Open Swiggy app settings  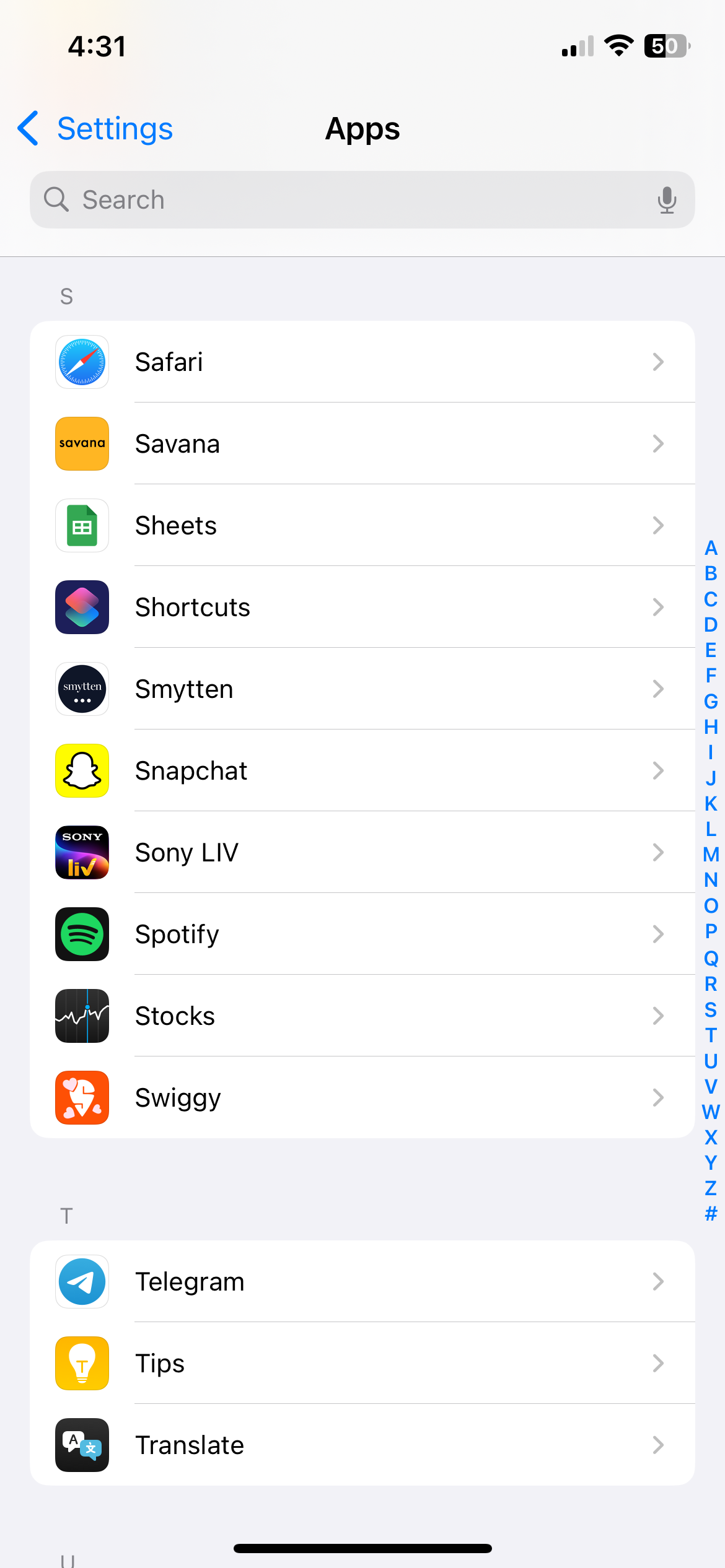(x=362, y=1098)
